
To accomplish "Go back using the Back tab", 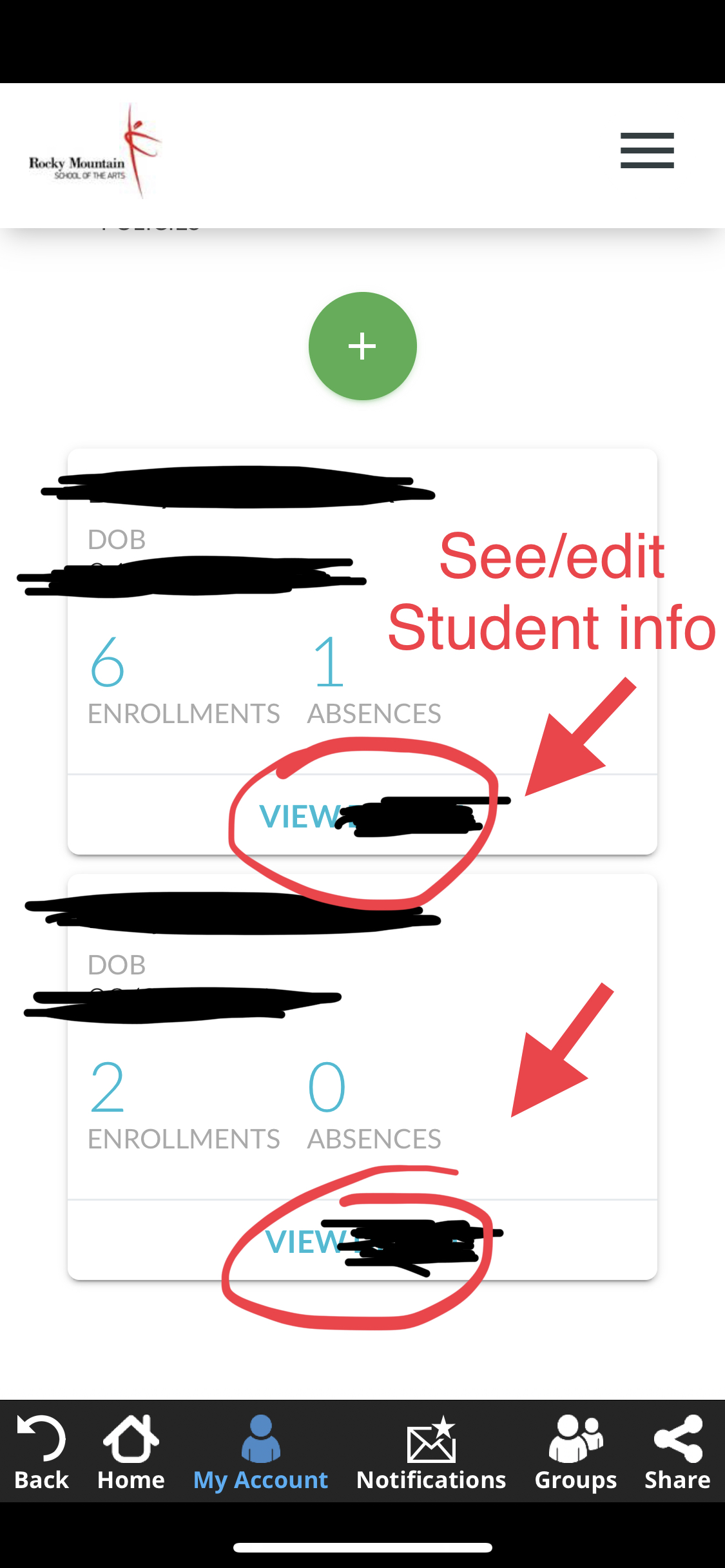I will [41, 1453].
